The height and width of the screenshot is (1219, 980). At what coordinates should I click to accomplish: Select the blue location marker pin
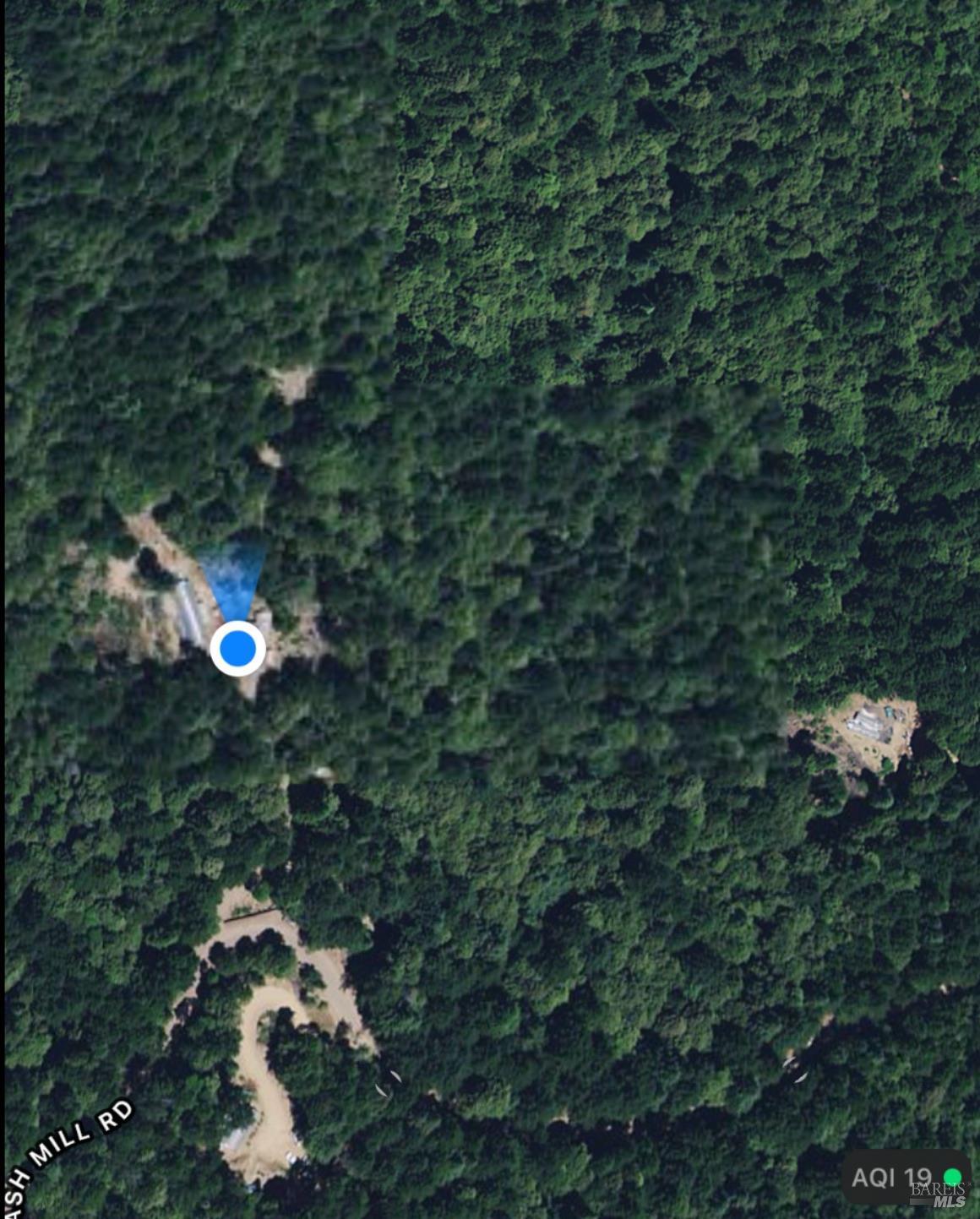tap(239, 649)
